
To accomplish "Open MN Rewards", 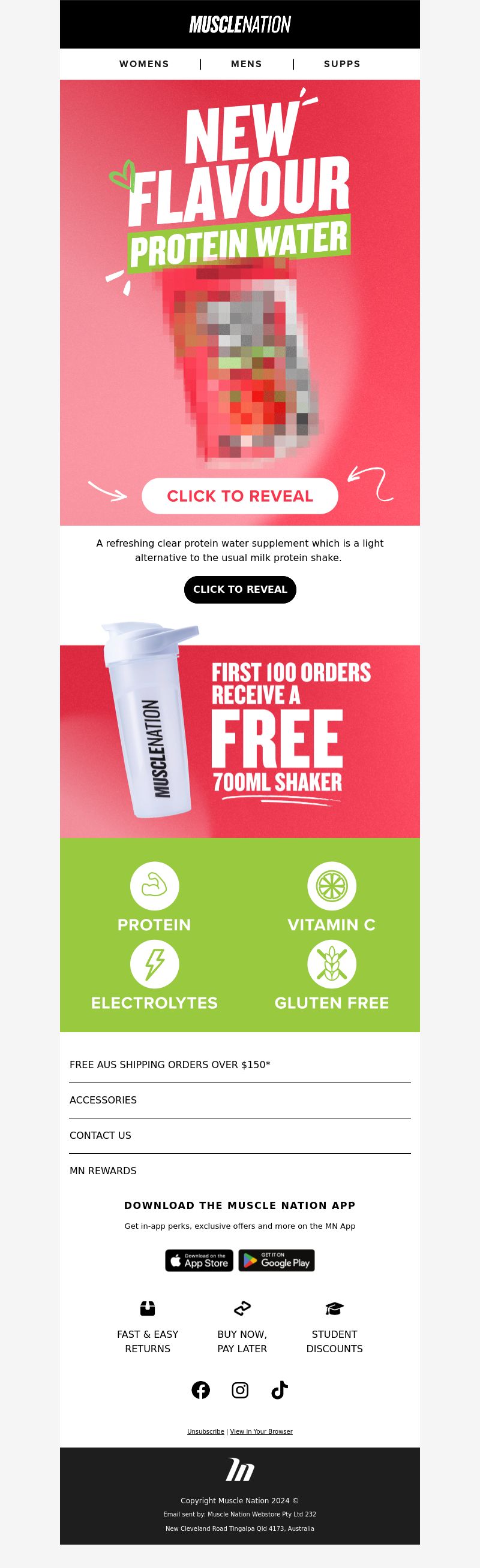I will (x=103, y=1171).
